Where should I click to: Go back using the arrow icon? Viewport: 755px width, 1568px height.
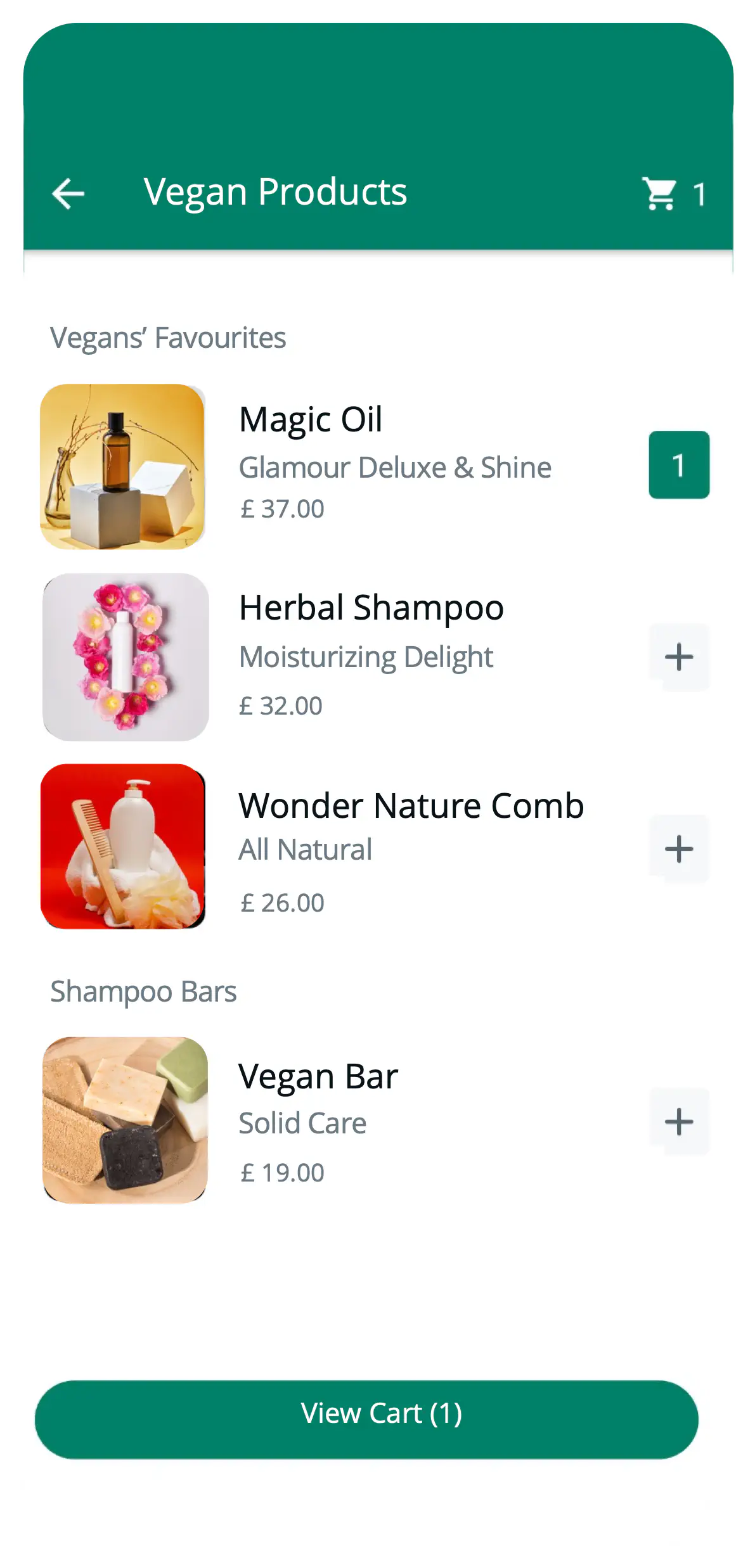point(68,193)
